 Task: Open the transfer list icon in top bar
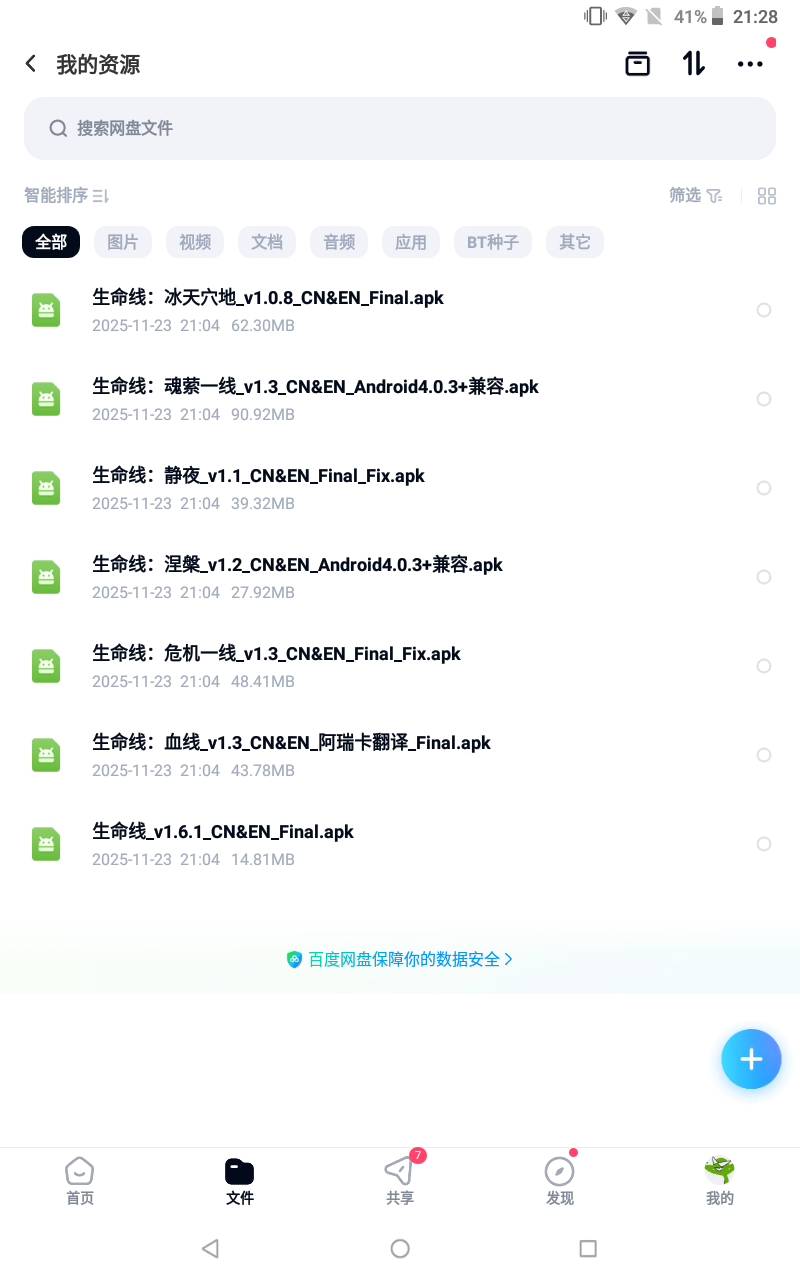click(x=637, y=63)
